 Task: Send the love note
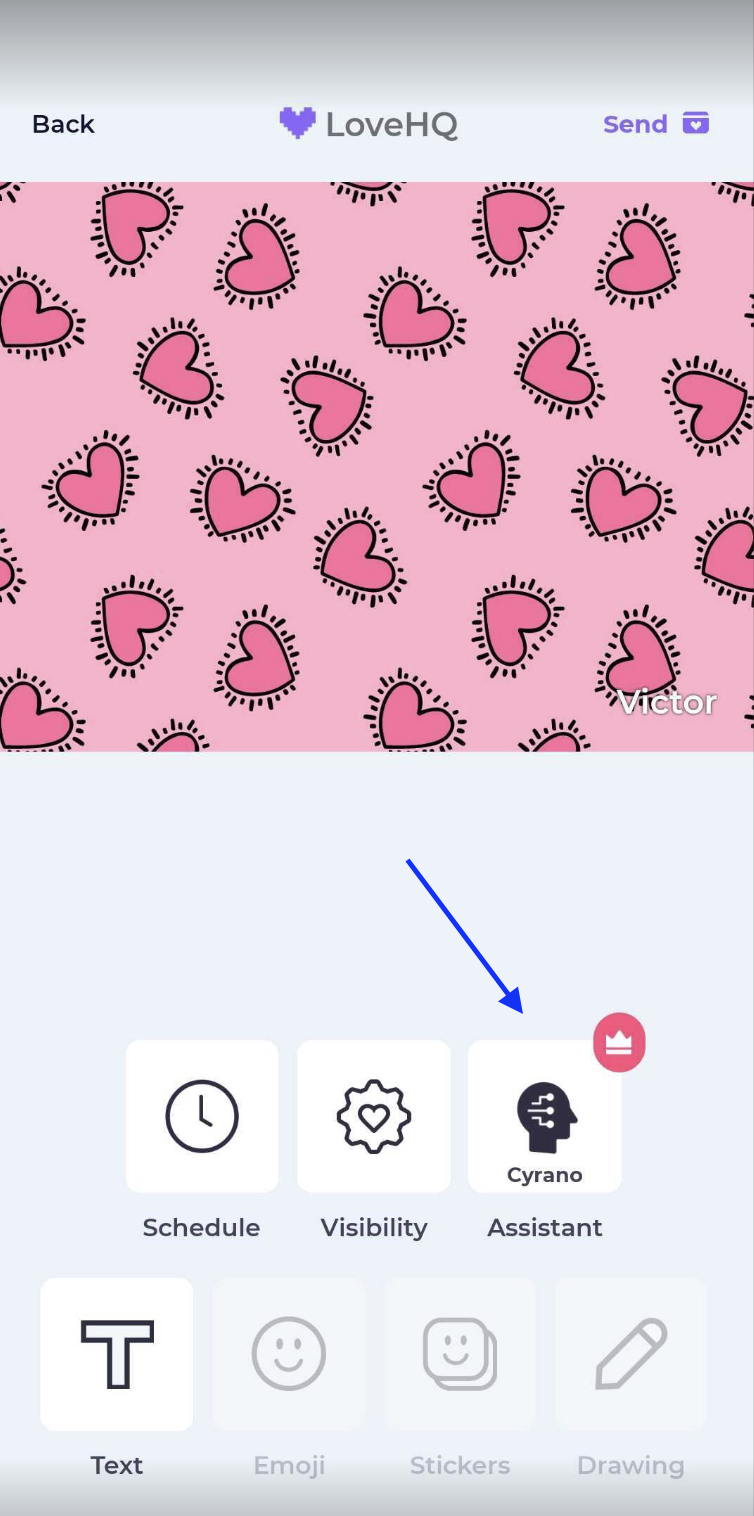(655, 124)
